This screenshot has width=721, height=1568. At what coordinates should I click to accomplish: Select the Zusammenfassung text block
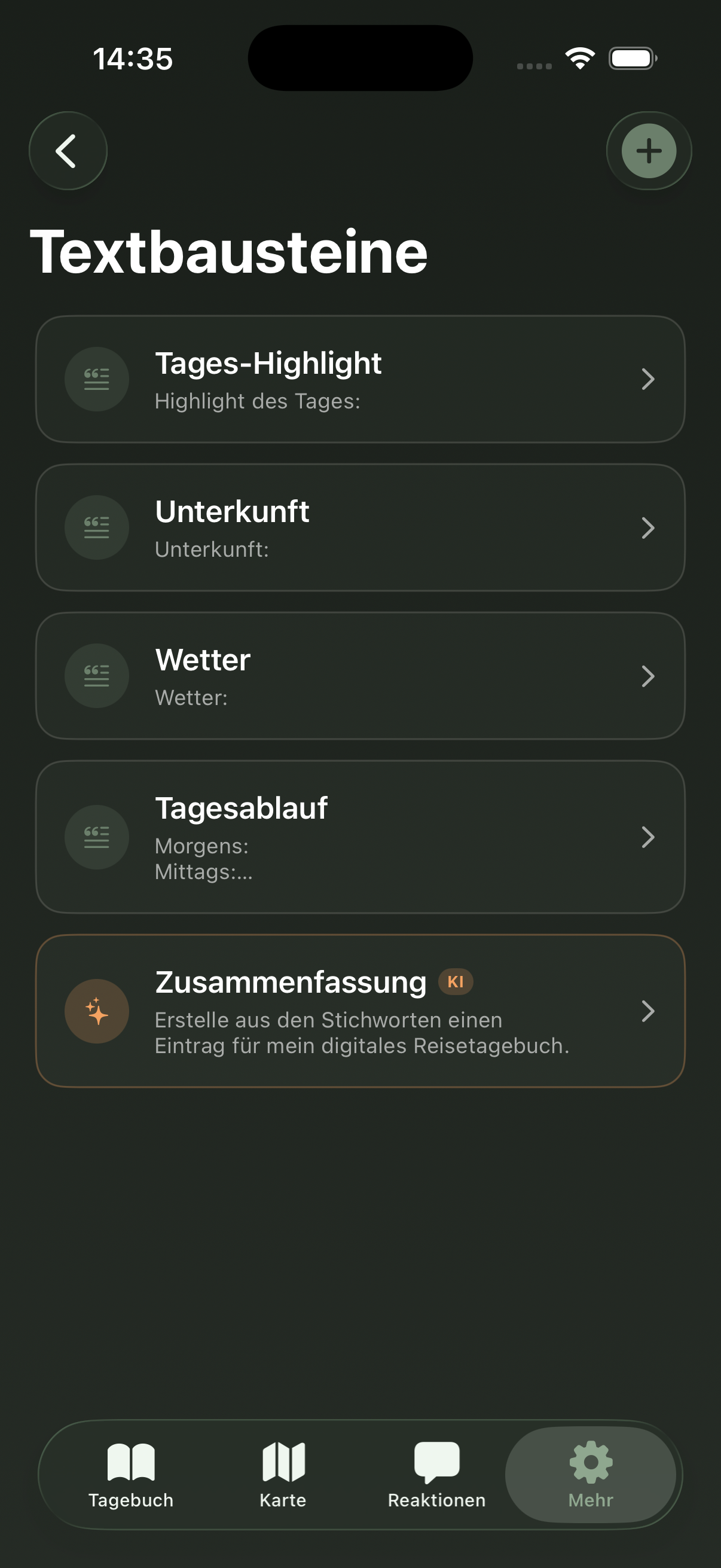360,1012
